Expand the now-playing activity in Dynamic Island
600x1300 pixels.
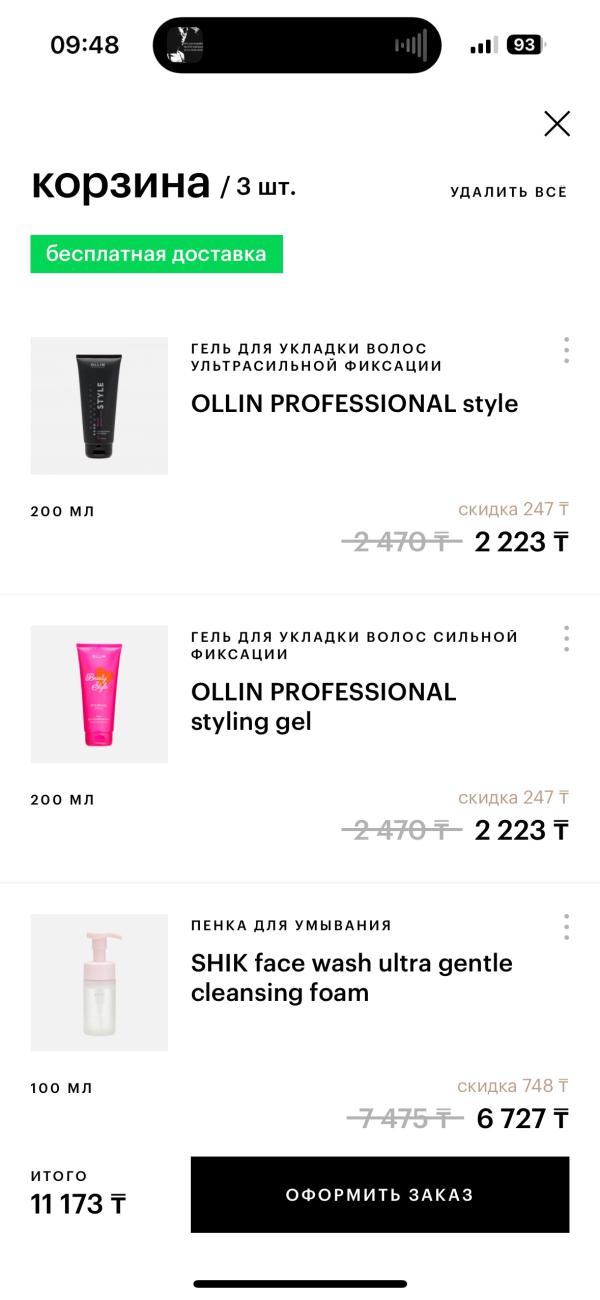(297, 45)
